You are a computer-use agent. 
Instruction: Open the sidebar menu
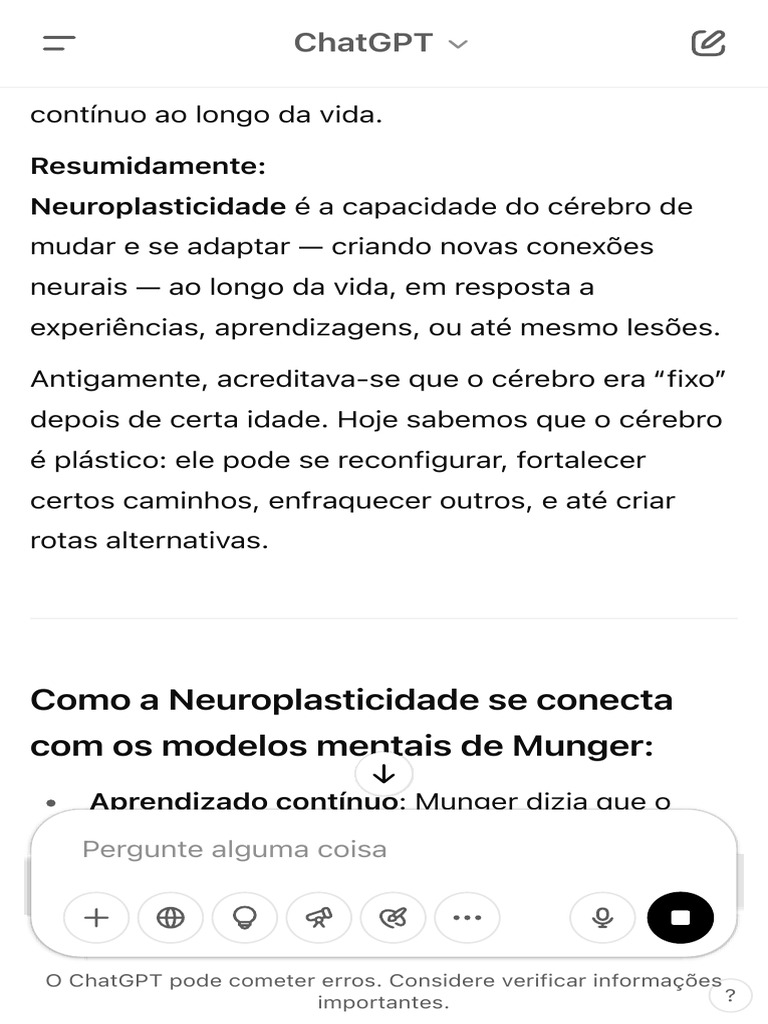click(59, 43)
